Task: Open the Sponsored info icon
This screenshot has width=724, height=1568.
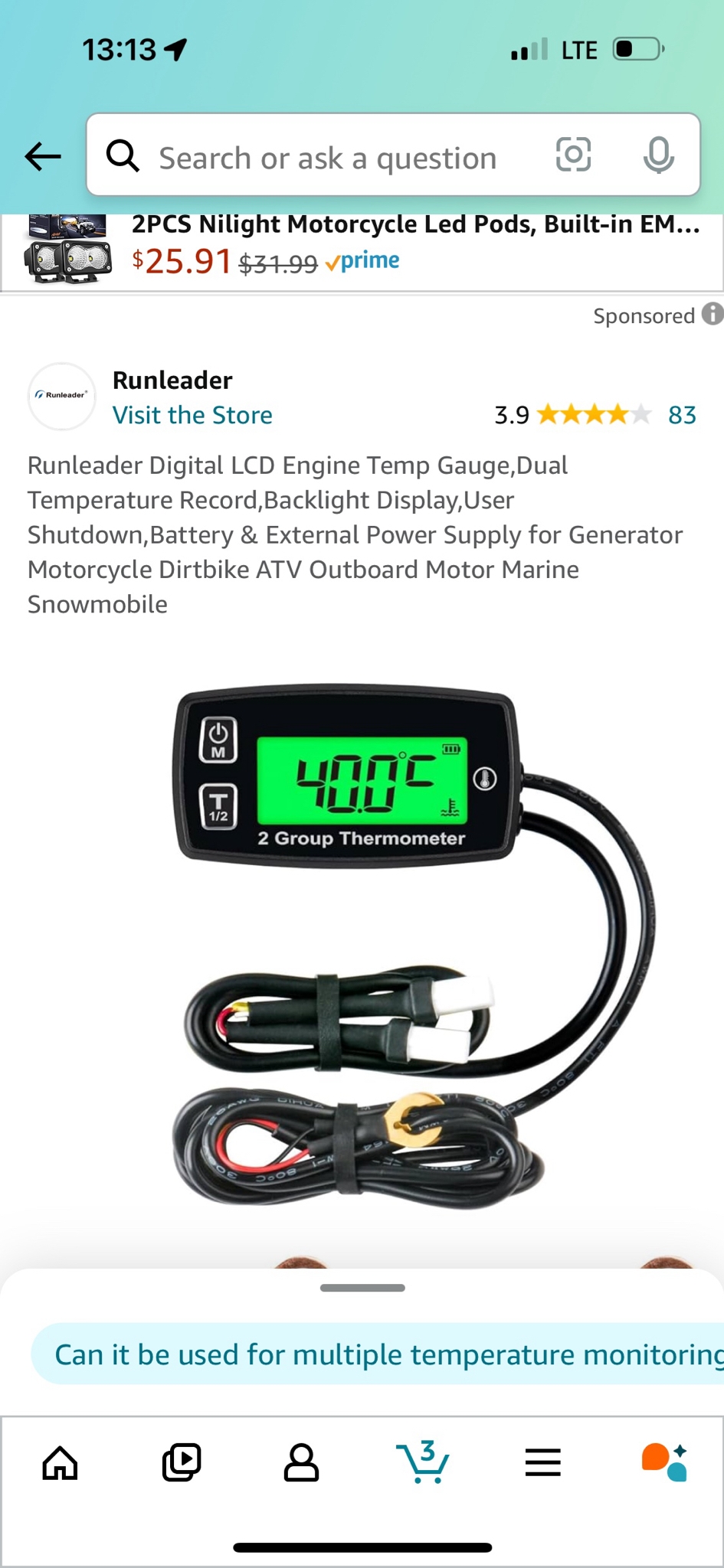Action: 713,314
